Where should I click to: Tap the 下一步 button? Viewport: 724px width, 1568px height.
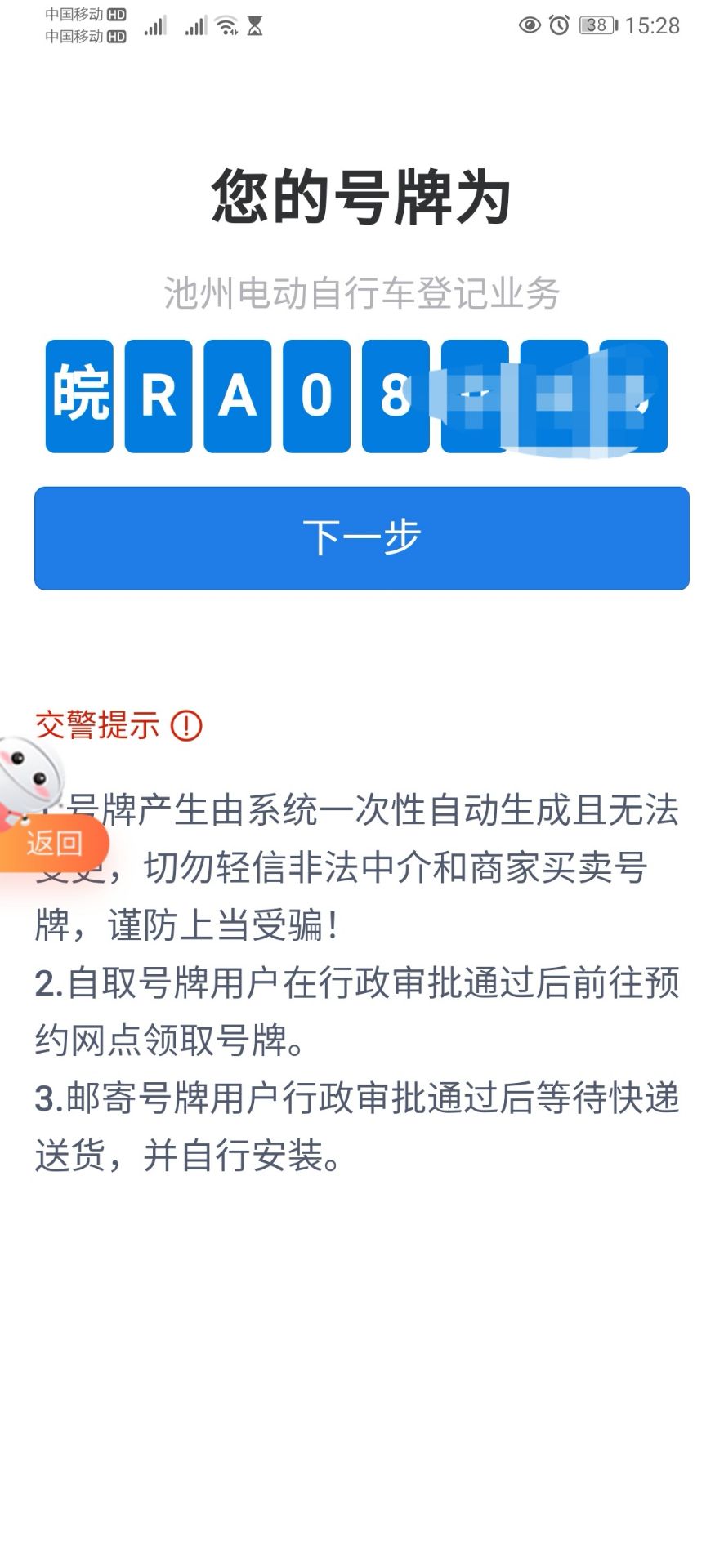tap(362, 538)
